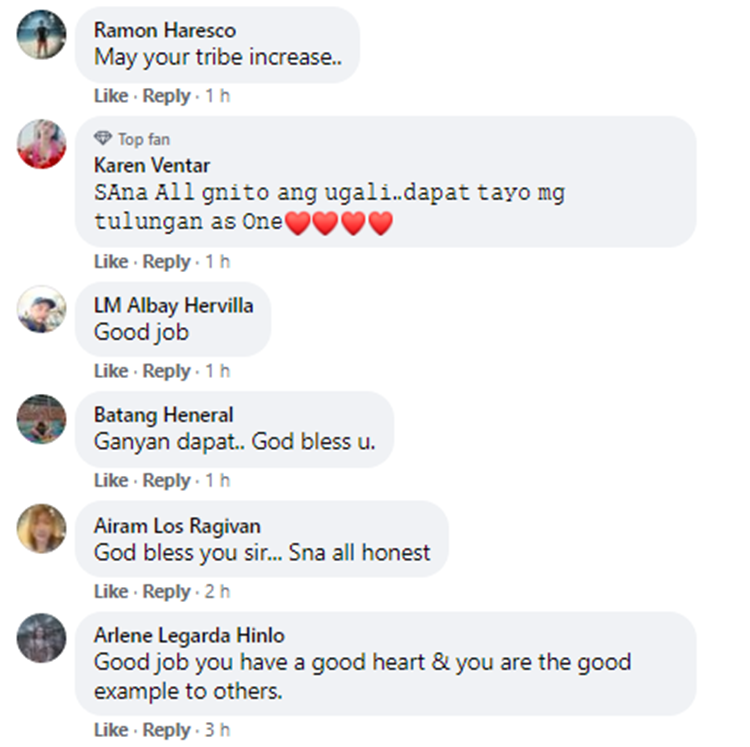Screen dimensions: 750x747
Task: Open Karen Ventar's profile name
Action: pos(152,165)
